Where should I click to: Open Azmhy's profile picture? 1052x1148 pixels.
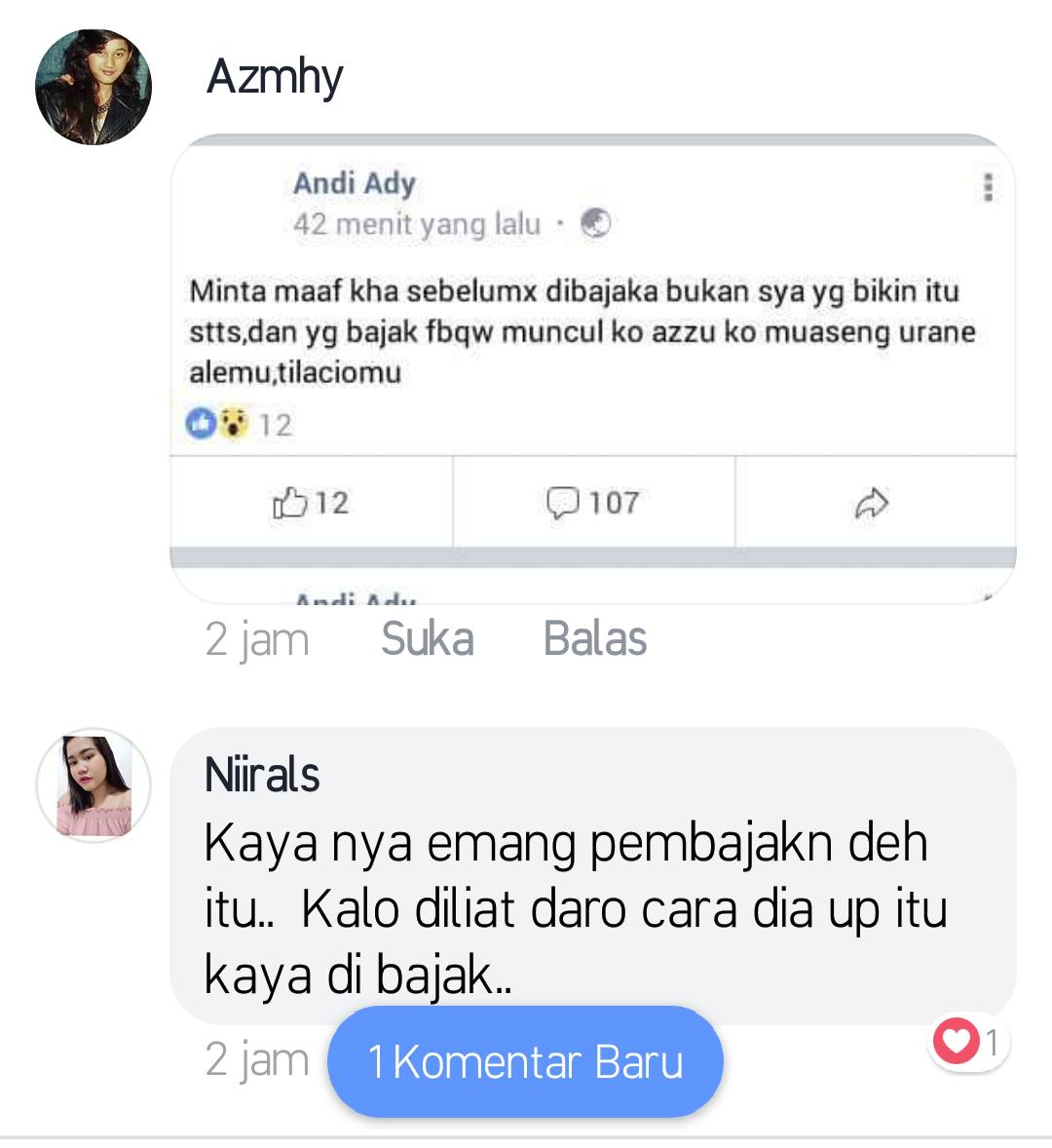(94, 88)
